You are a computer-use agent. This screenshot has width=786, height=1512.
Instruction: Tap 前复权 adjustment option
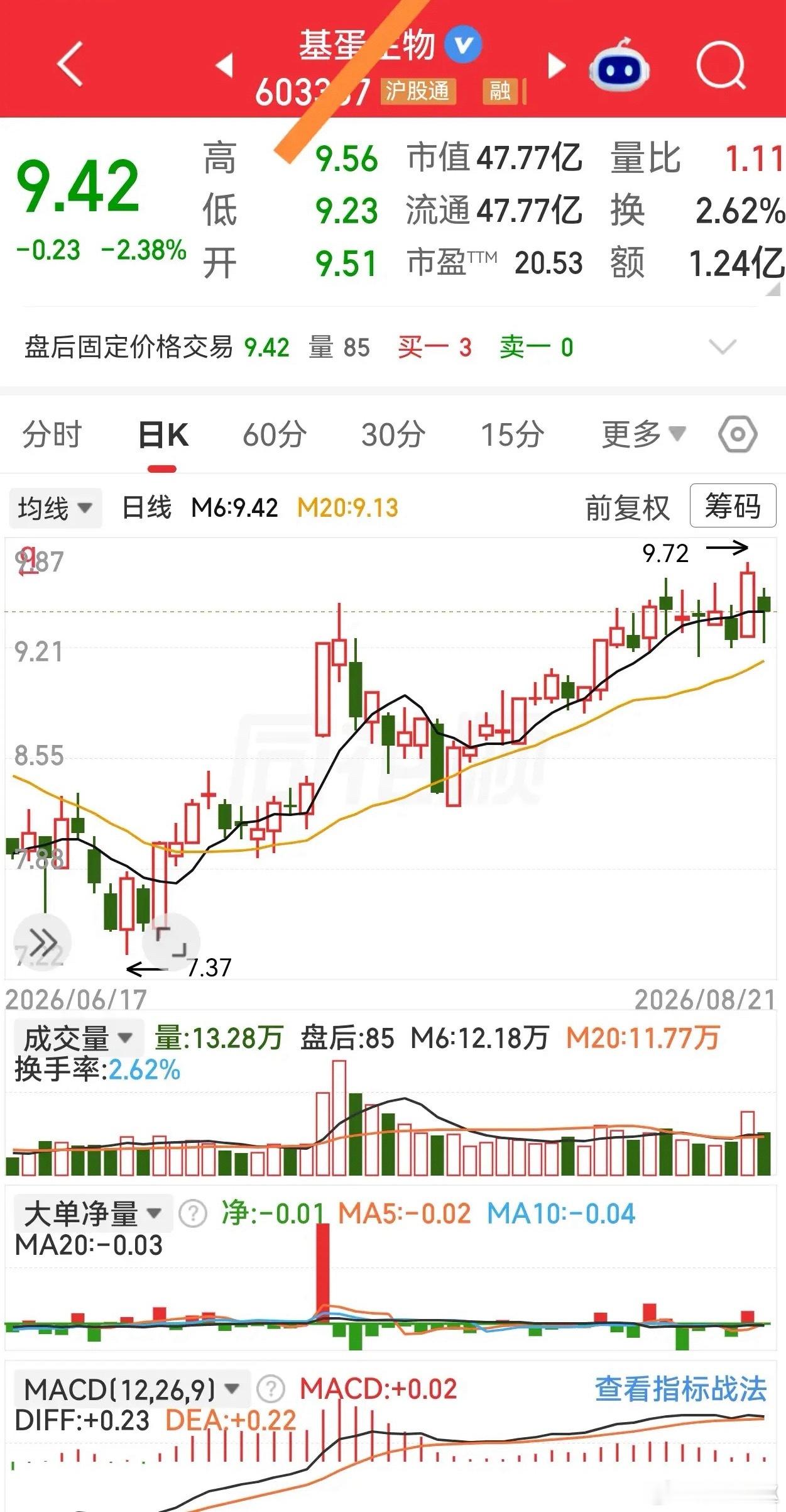click(628, 508)
